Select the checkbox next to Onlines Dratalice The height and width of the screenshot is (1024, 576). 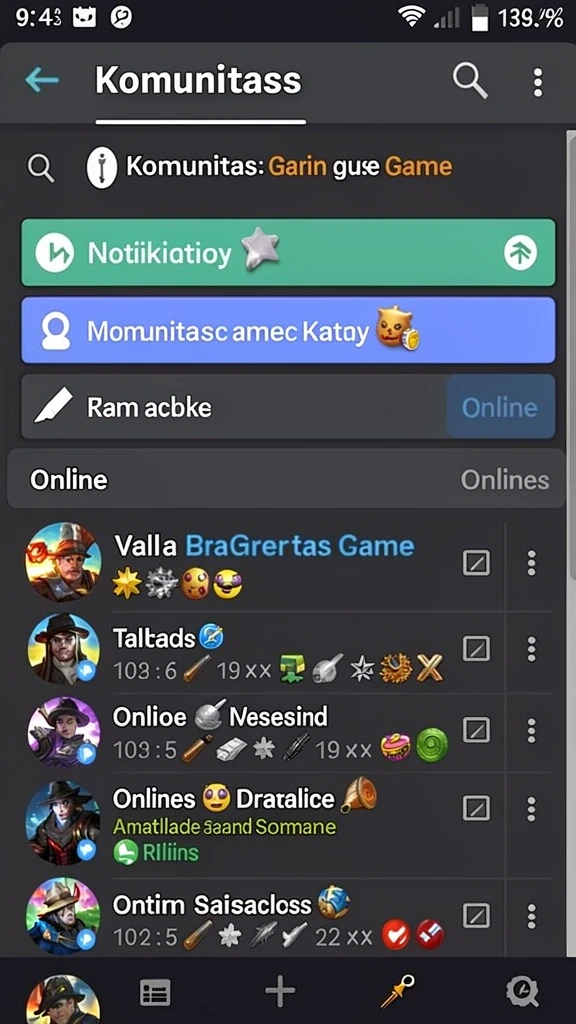[476, 808]
